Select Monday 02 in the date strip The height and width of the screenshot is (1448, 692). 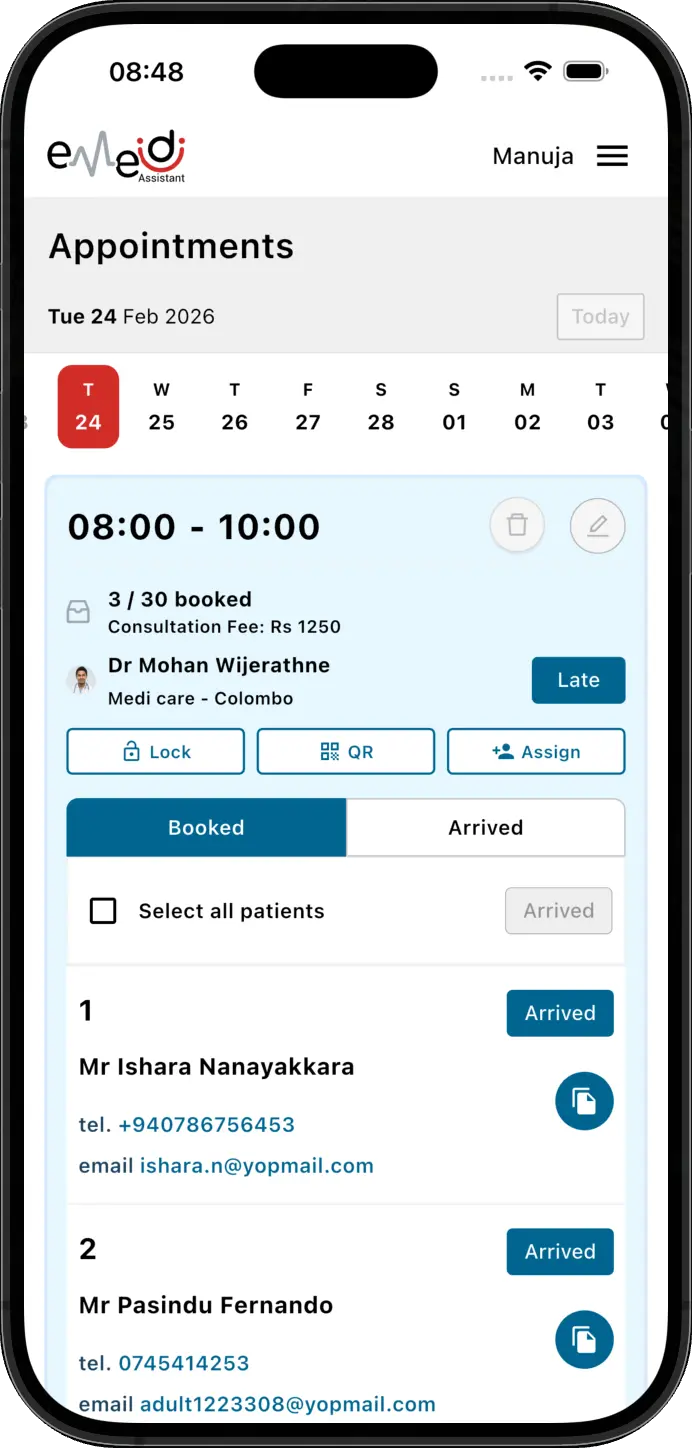527,407
